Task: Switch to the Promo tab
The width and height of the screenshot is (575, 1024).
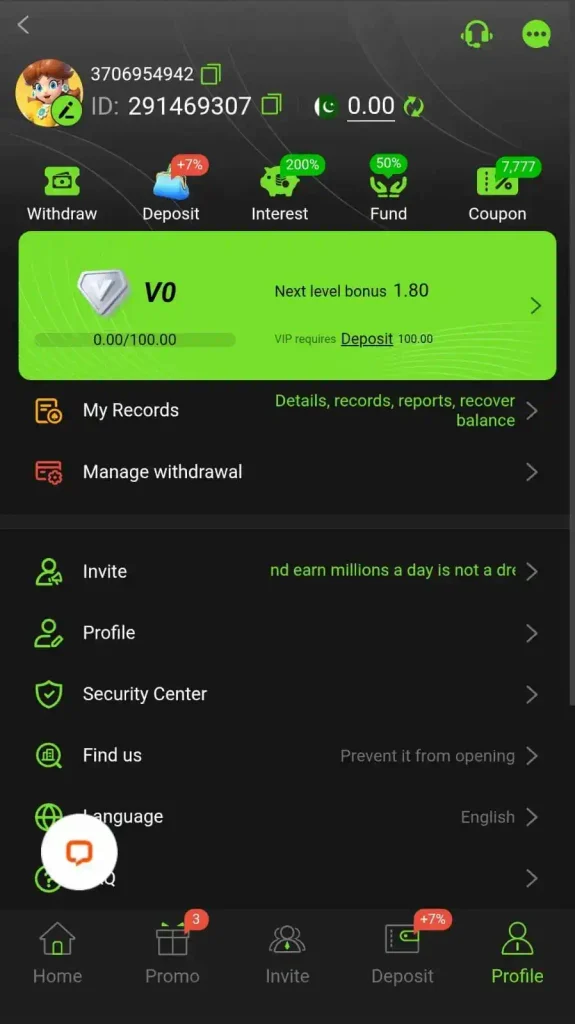Action: pyautogui.click(x=172, y=953)
